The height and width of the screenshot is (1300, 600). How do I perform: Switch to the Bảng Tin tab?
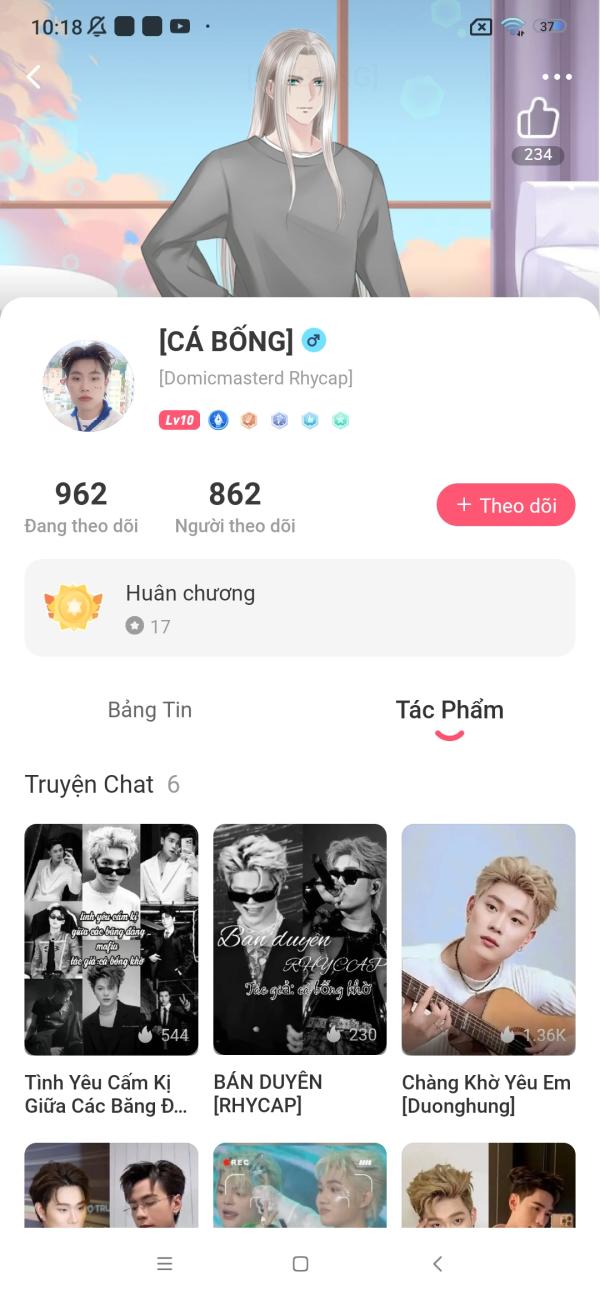150,710
